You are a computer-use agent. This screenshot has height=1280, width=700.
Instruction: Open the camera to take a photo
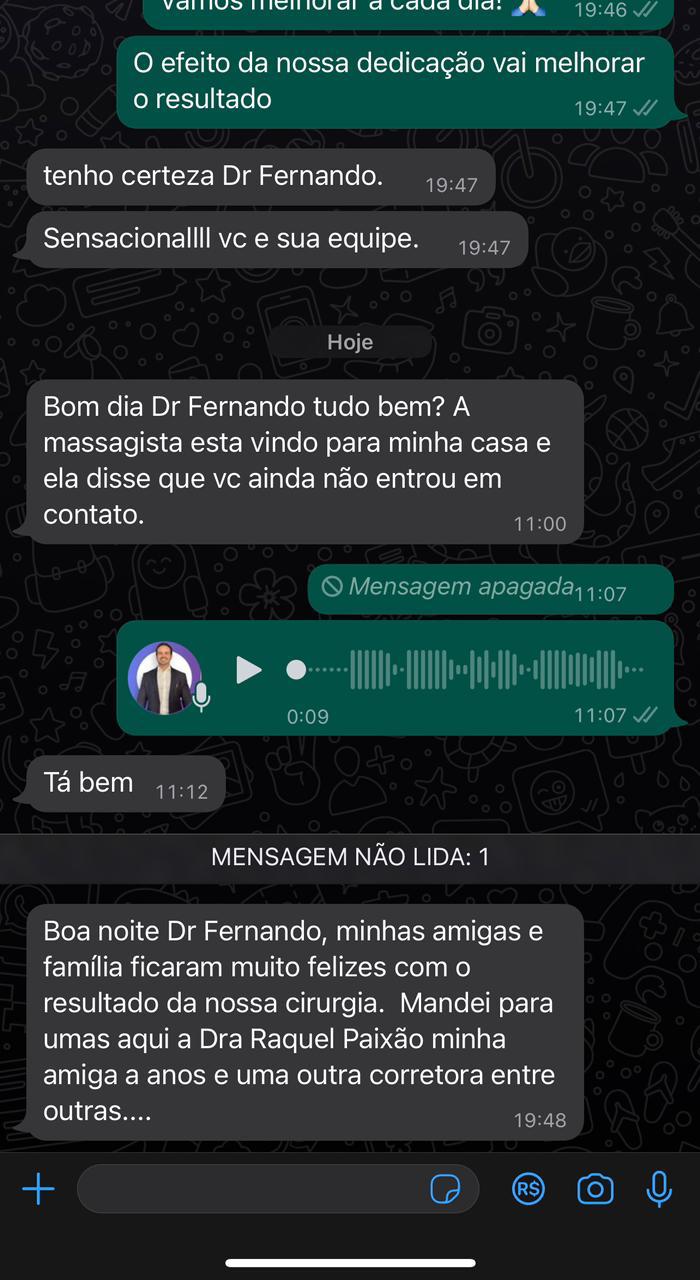click(595, 1189)
